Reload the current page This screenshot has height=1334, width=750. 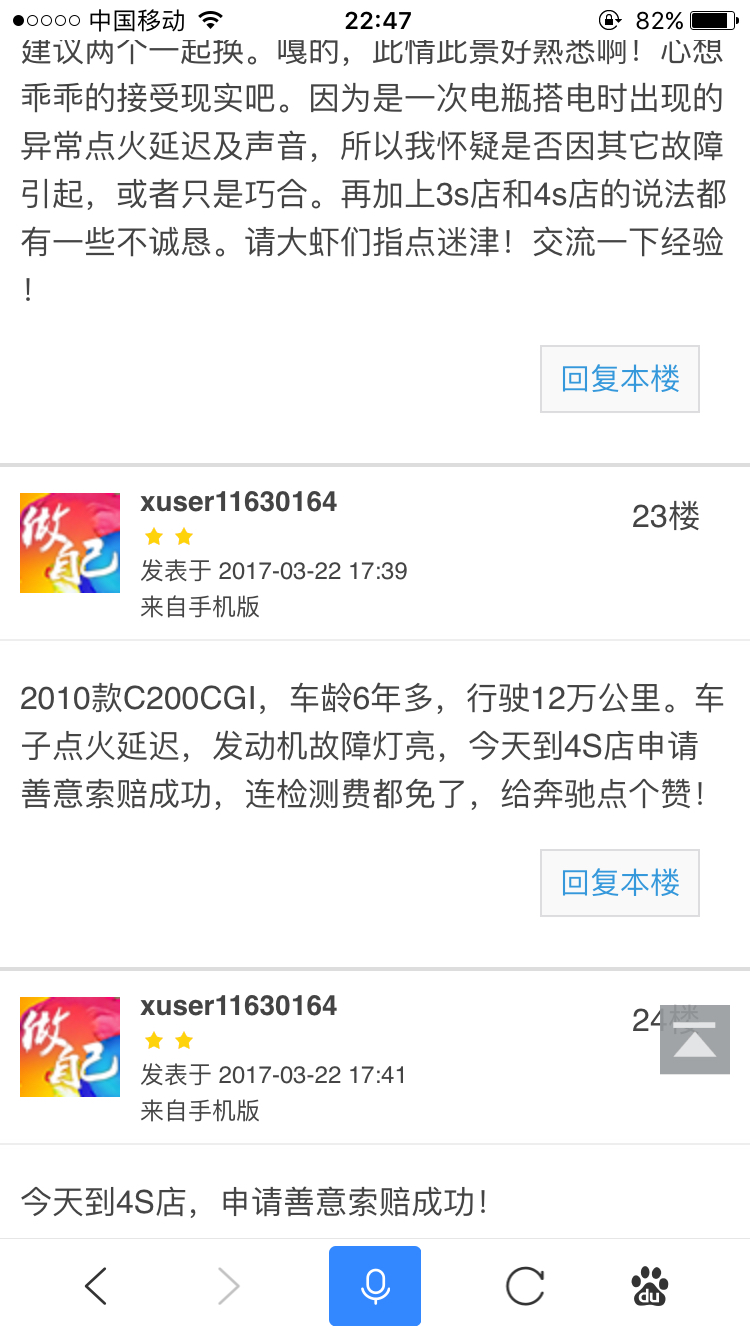[x=525, y=1286]
